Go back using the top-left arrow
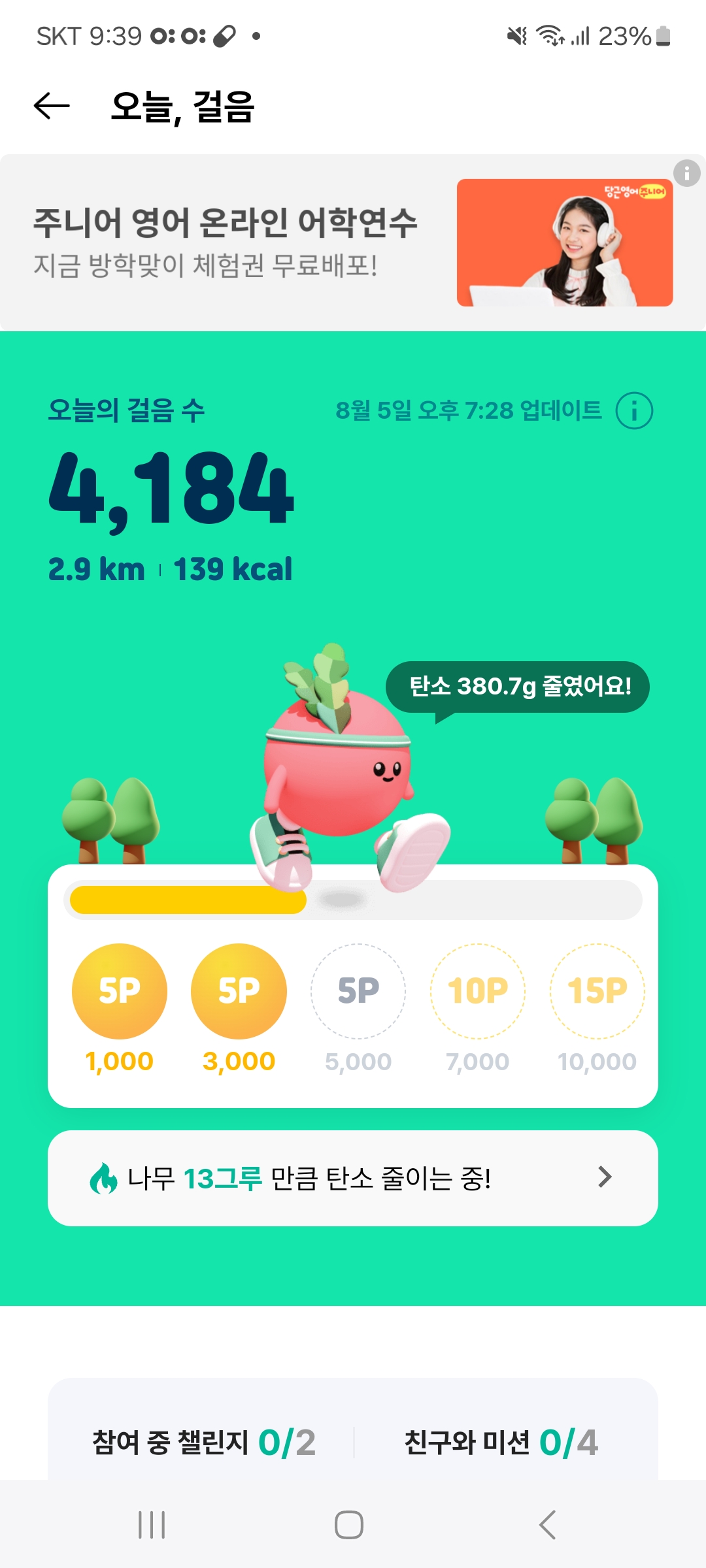This screenshot has width=706, height=1568. (x=52, y=106)
